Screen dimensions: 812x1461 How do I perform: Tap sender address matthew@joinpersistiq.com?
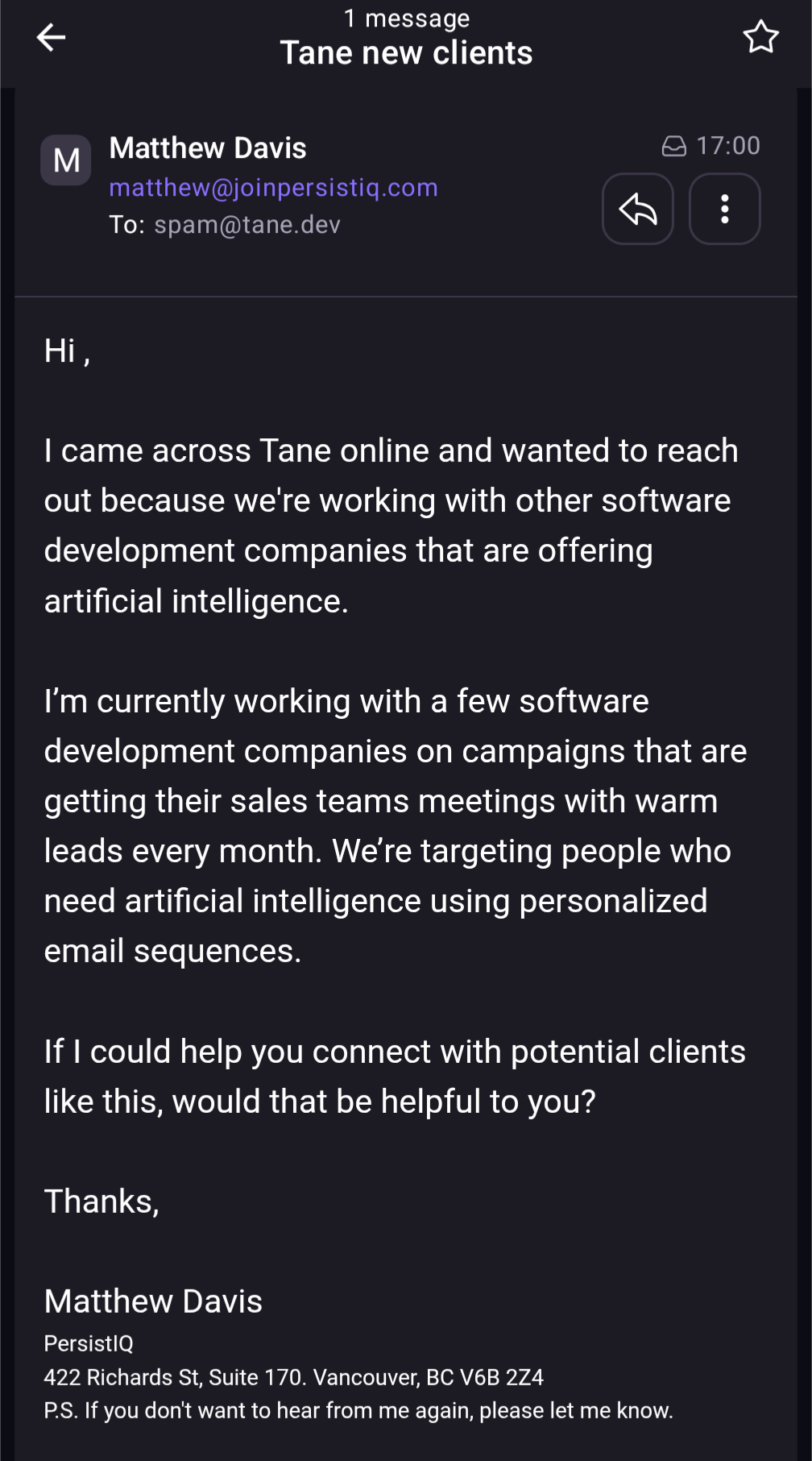[273, 188]
